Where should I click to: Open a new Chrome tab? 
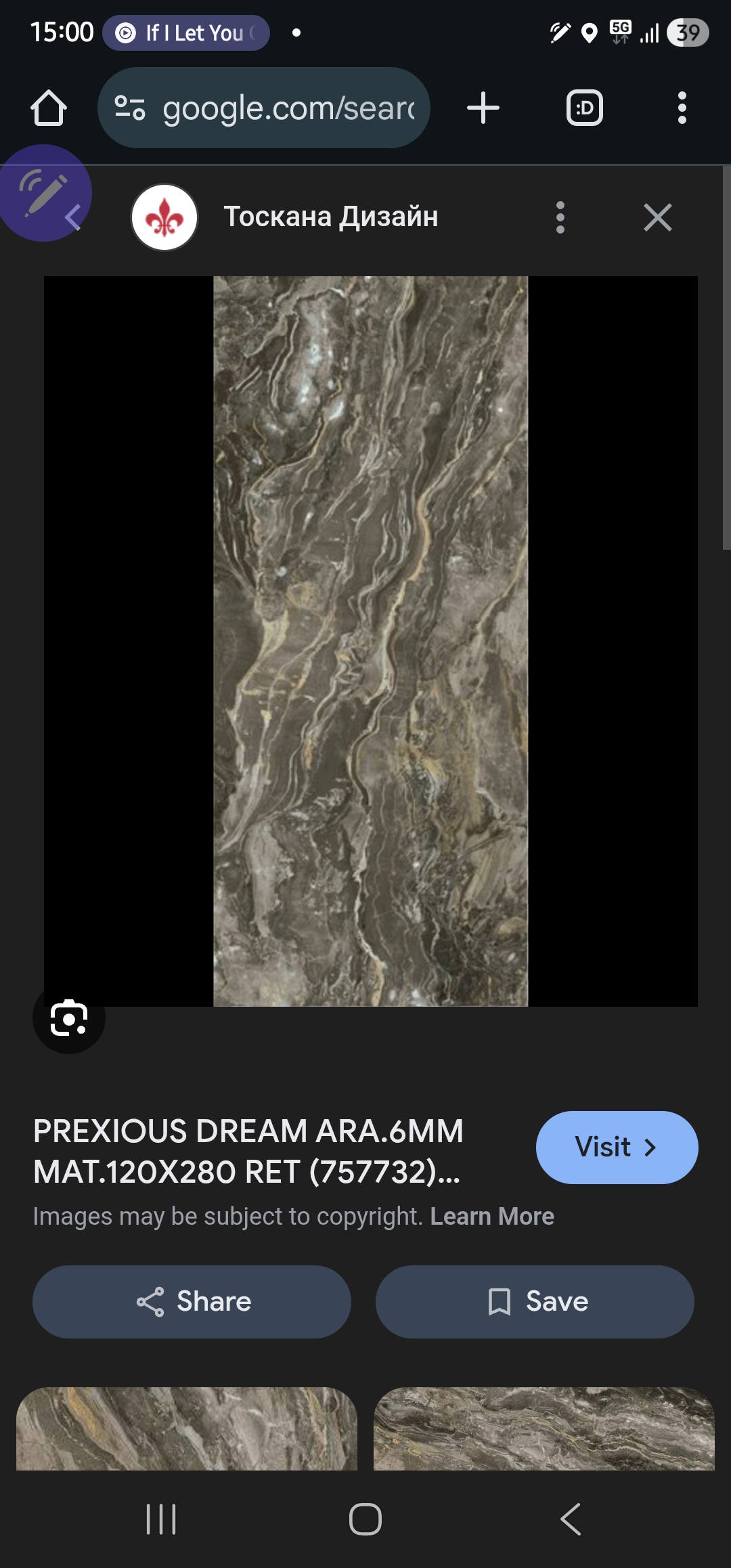pos(483,108)
